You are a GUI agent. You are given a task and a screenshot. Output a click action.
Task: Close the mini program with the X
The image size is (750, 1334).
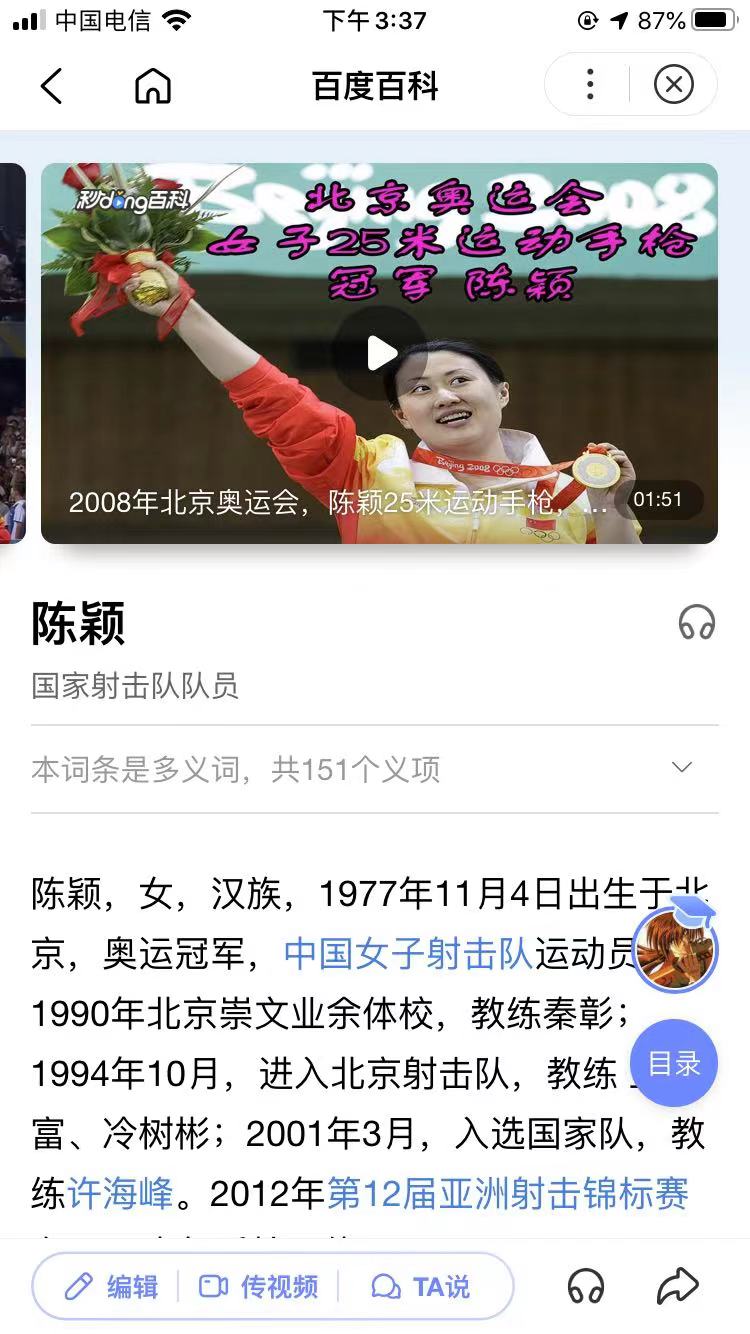pyautogui.click(x=674, y=85)
